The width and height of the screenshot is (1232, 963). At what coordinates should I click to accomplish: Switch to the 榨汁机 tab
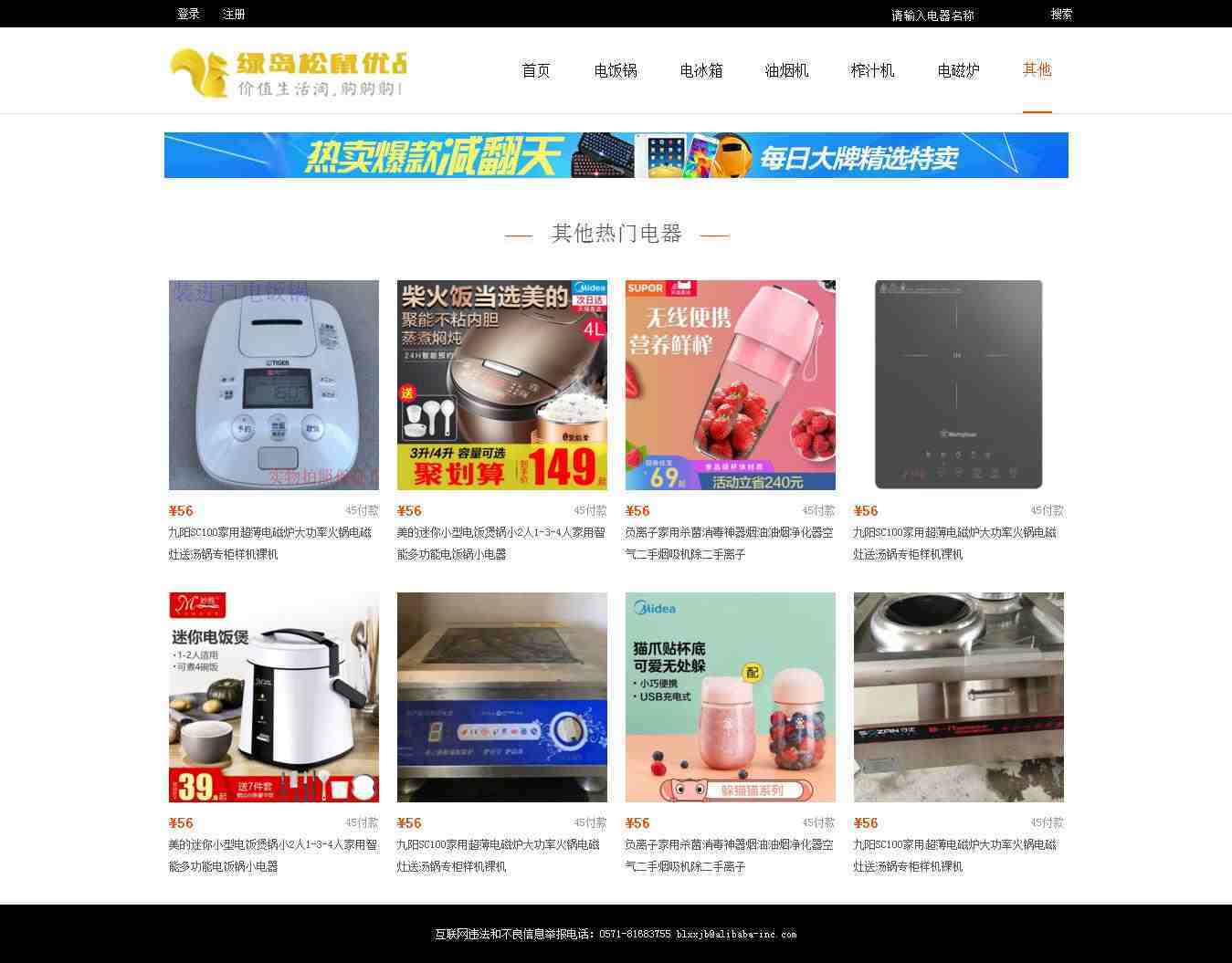tap(872, 70)
